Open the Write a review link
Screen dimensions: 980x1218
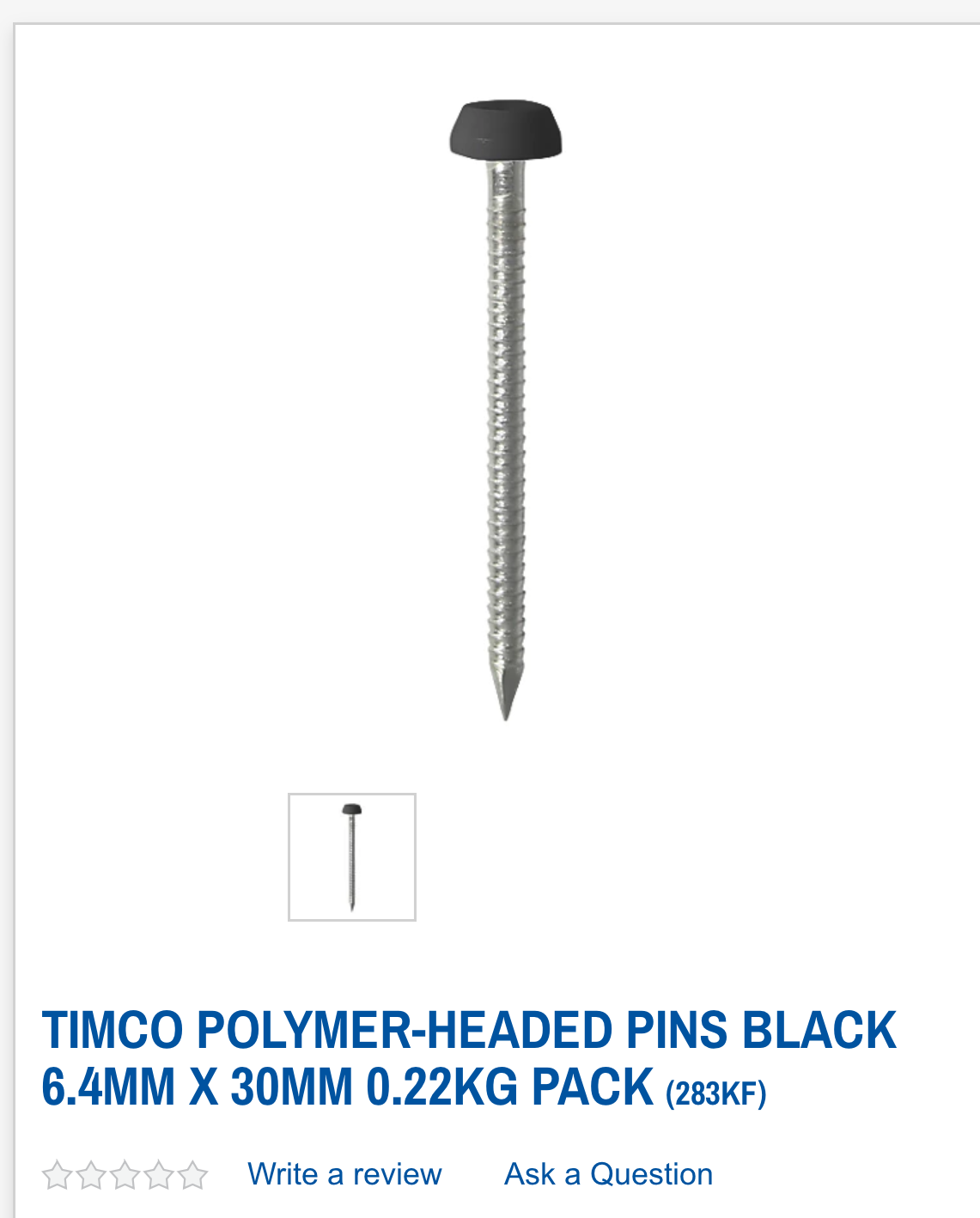click(x=344, y=1173)
